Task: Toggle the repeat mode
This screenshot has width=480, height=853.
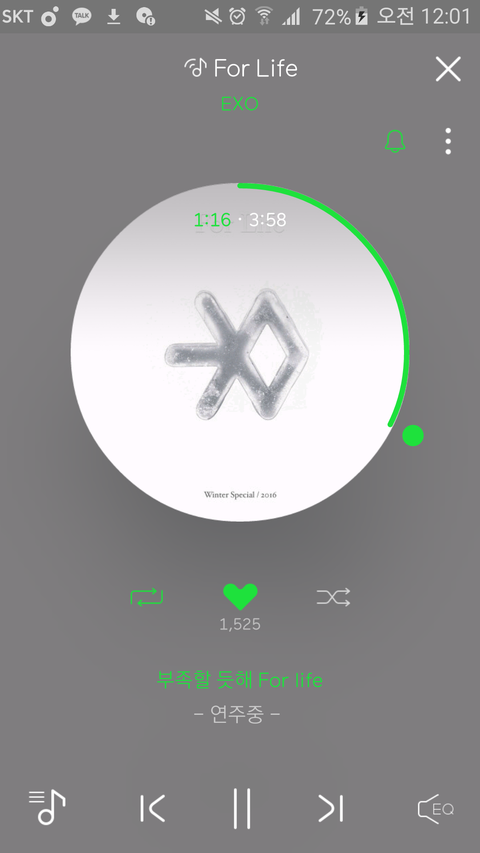Action: 147,597
